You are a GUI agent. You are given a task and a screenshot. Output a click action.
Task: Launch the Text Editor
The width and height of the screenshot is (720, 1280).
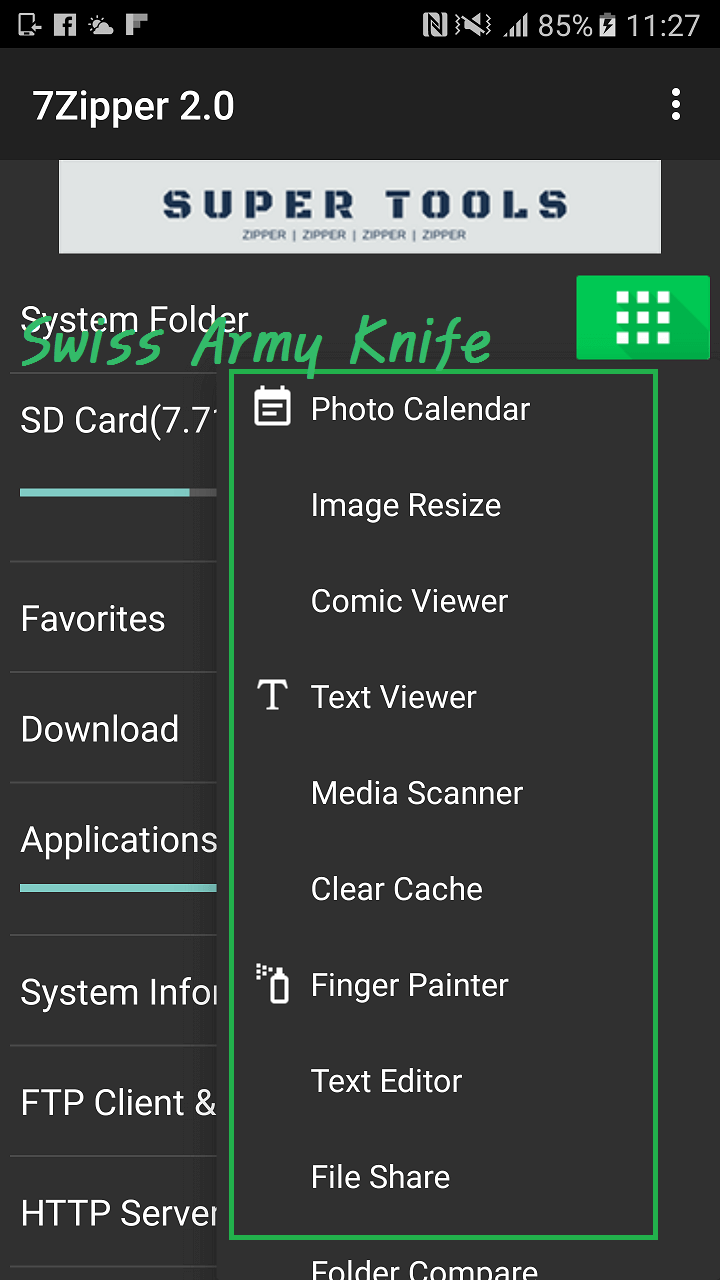tap(386, 1081)
